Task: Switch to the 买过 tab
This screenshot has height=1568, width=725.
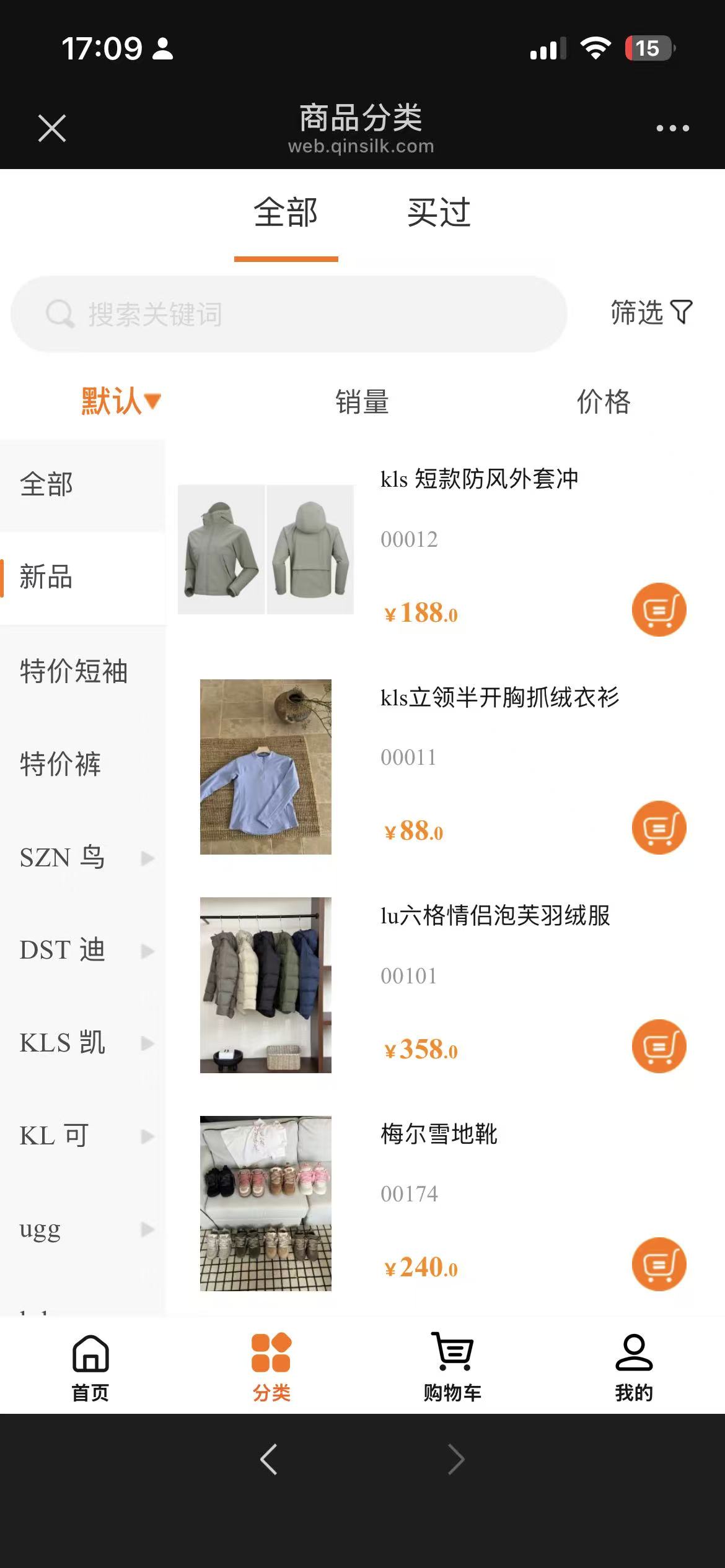Action: 439,213
